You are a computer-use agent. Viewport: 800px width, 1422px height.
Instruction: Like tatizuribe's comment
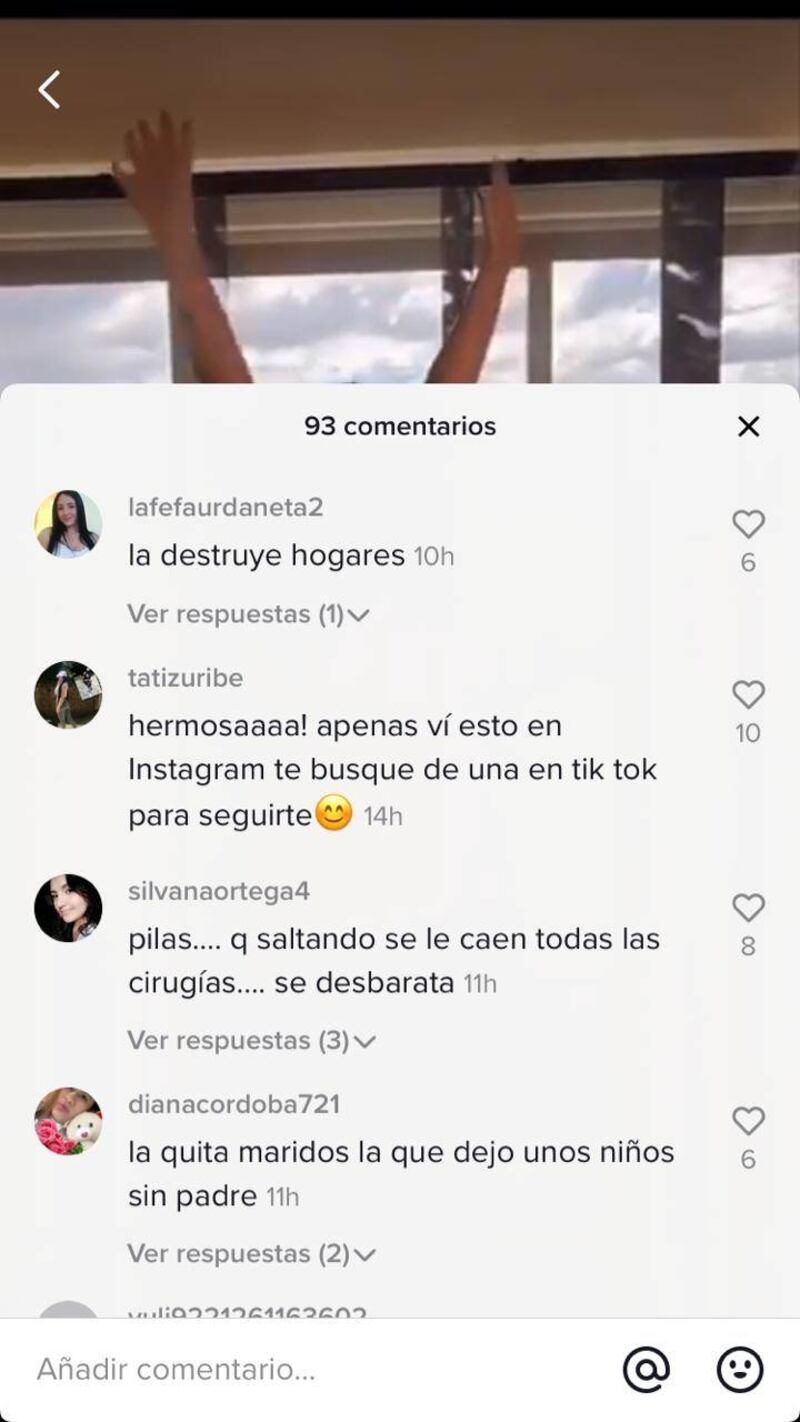[748, 696]
